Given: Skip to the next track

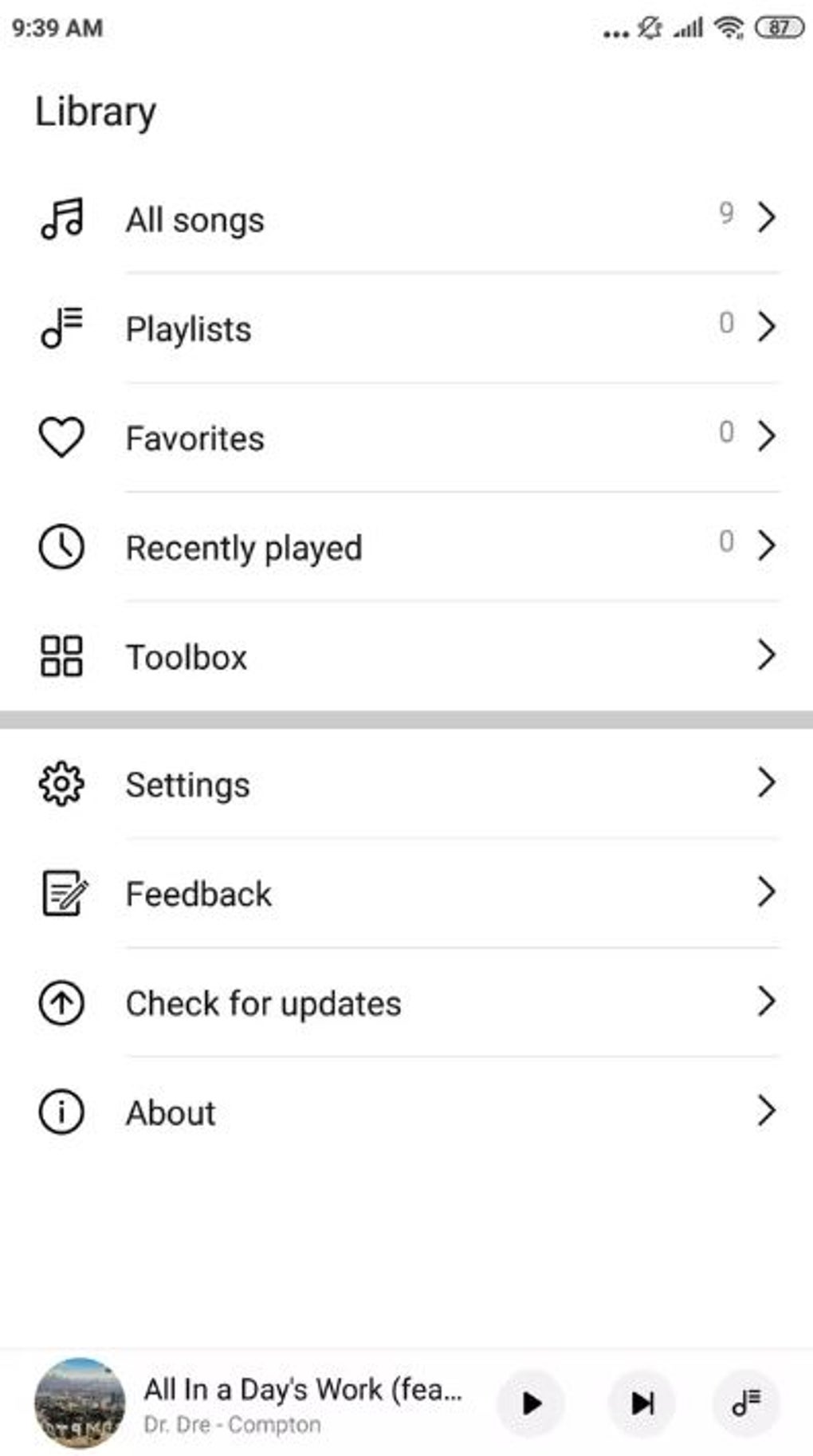Looking at the screenshot, I should pos(642,1403).
